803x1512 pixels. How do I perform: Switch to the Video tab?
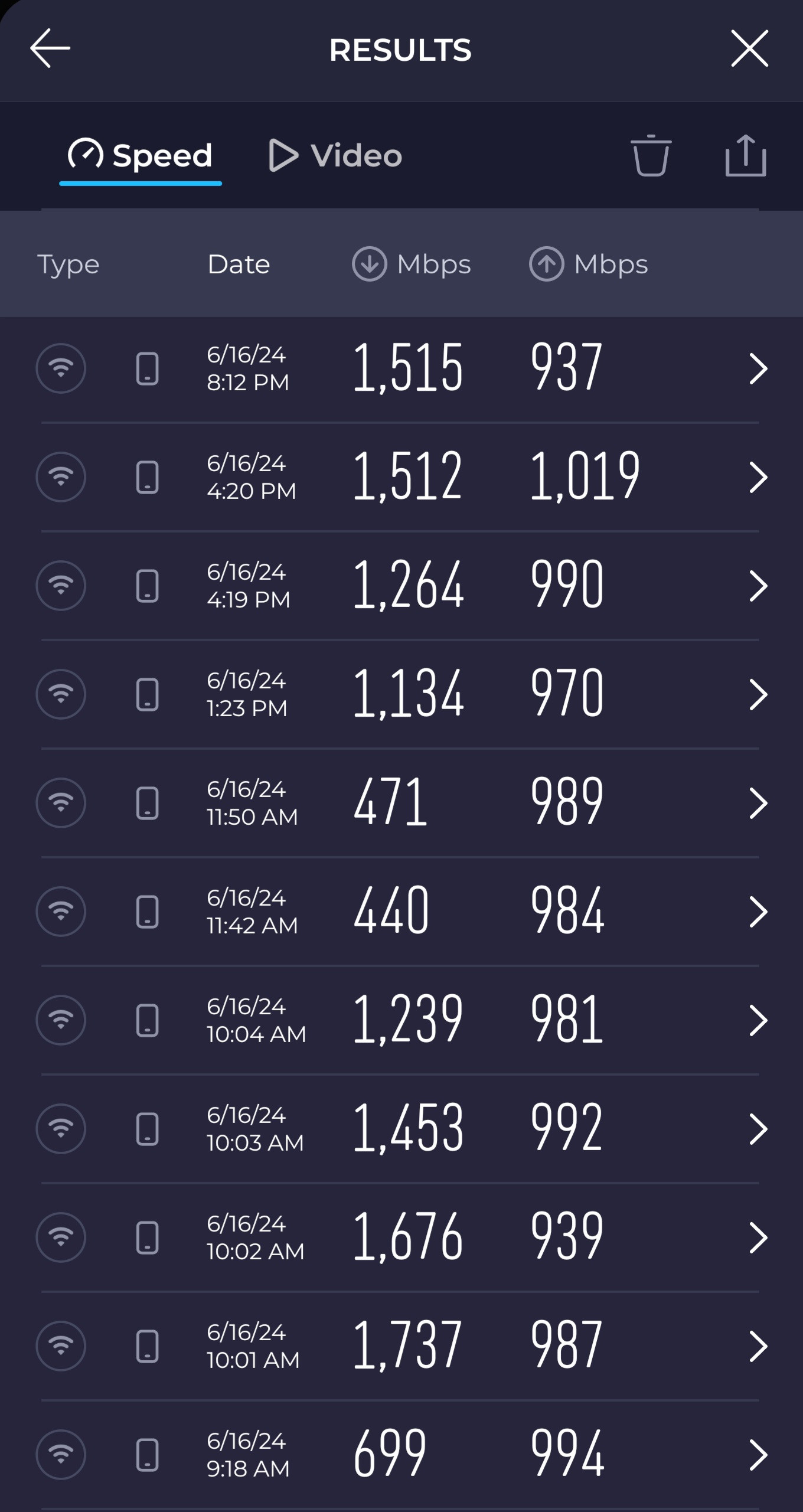click(335, 156)
